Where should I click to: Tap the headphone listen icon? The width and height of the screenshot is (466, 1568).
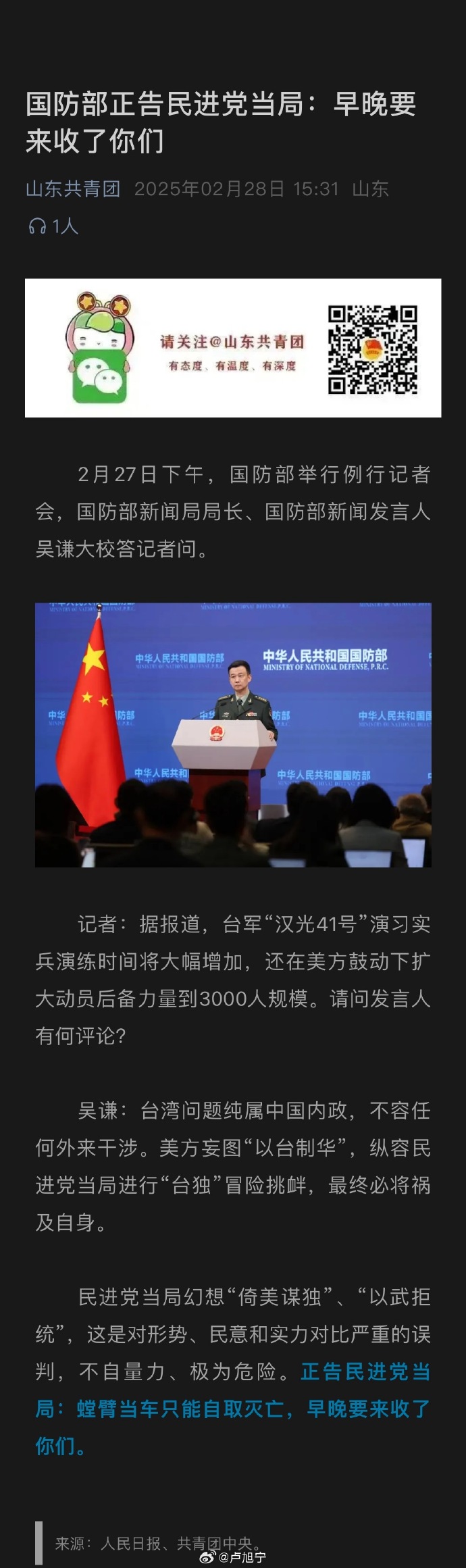click(37, 226)
